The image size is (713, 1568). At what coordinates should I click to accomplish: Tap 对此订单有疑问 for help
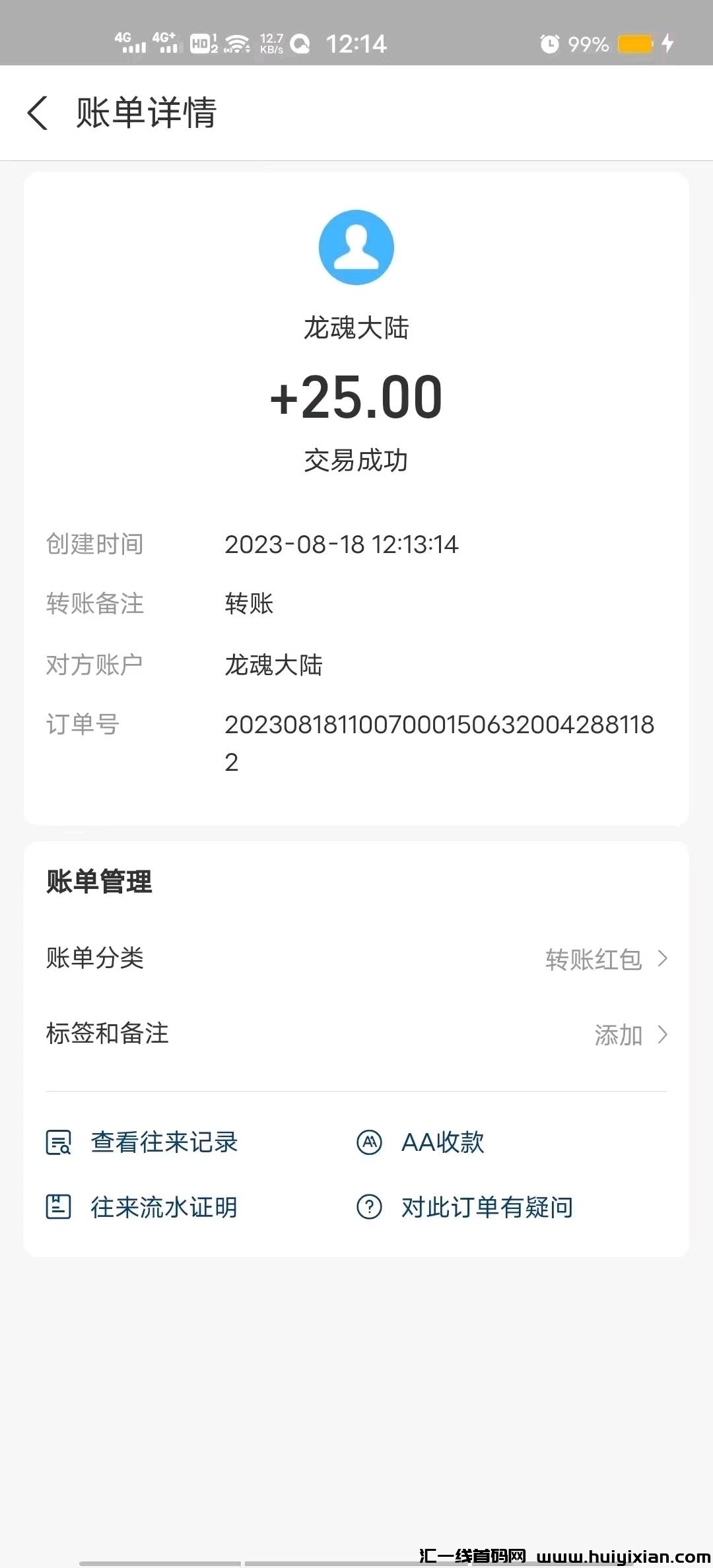465,1207
